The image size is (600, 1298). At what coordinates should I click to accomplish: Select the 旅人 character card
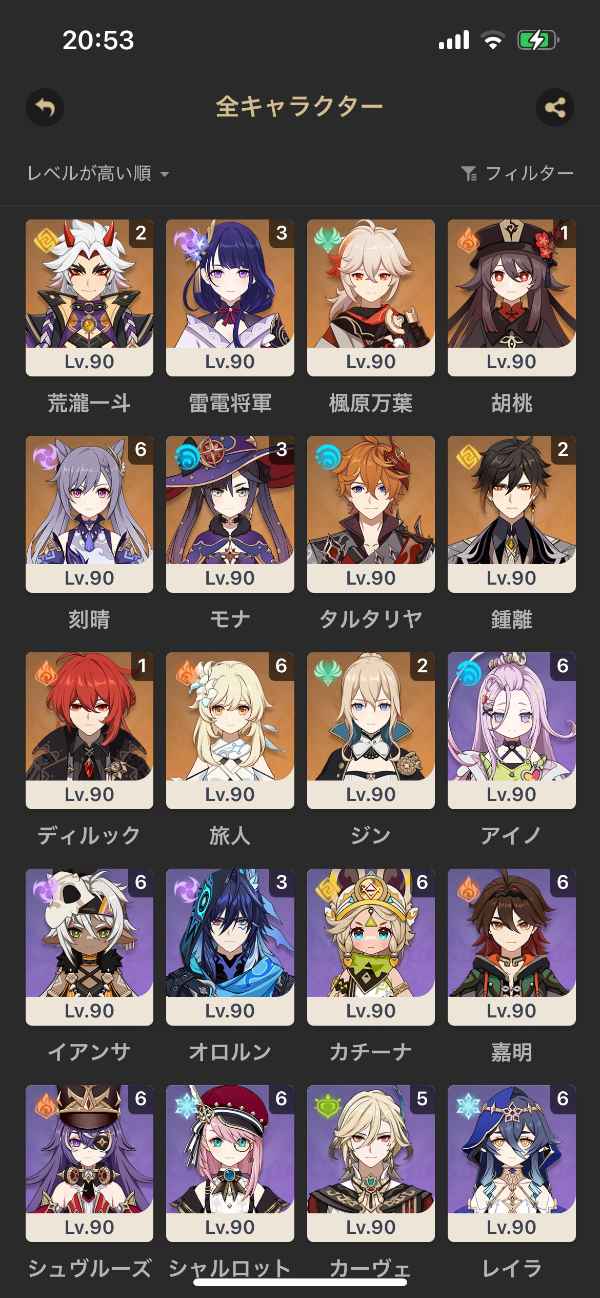pyautogui.click(x=230, y=730)
